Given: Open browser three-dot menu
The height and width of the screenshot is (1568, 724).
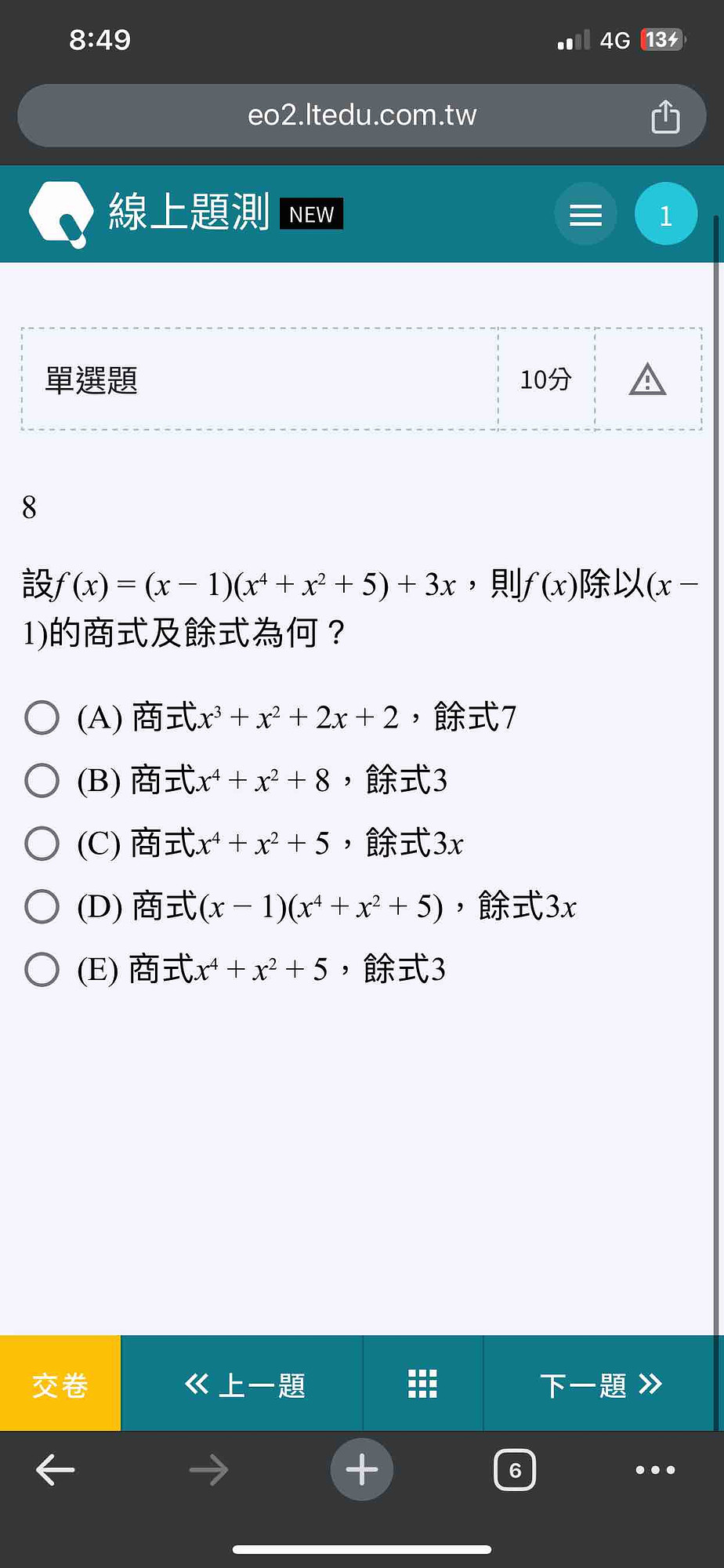Looking at the screenshot, I should click(656, 1470).
